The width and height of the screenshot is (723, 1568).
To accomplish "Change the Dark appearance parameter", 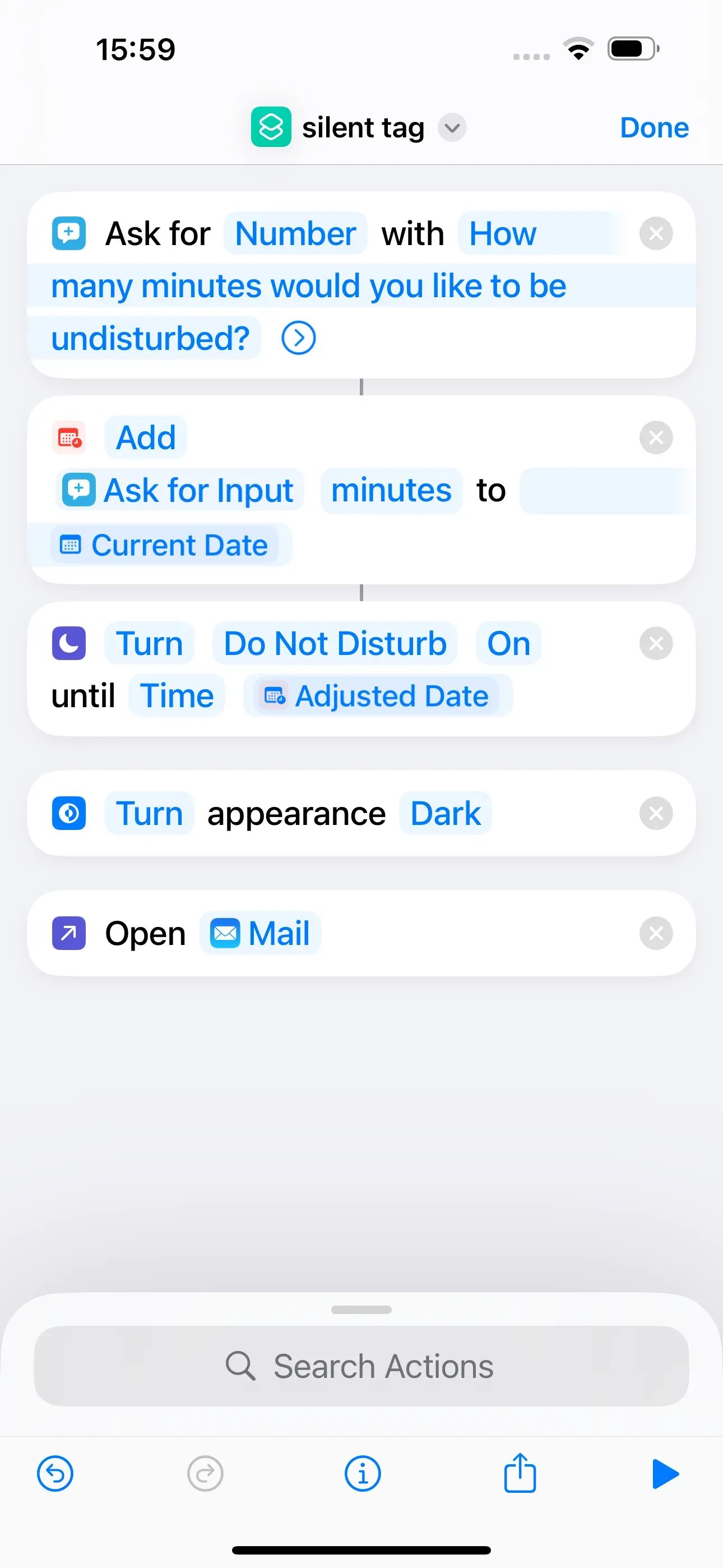I will 446,813.
